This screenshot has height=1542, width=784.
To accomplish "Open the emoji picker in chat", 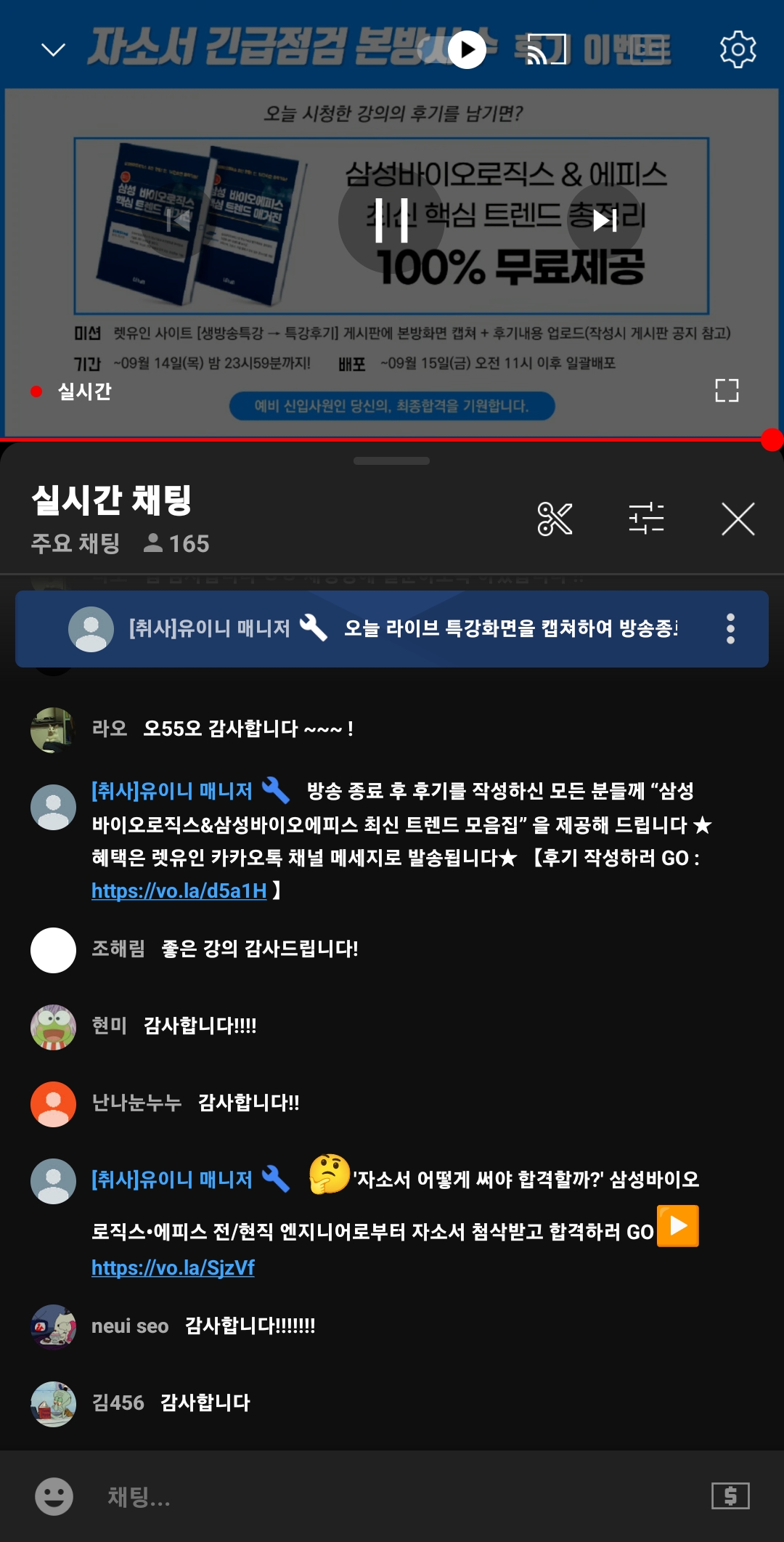I will [54, 1496].
